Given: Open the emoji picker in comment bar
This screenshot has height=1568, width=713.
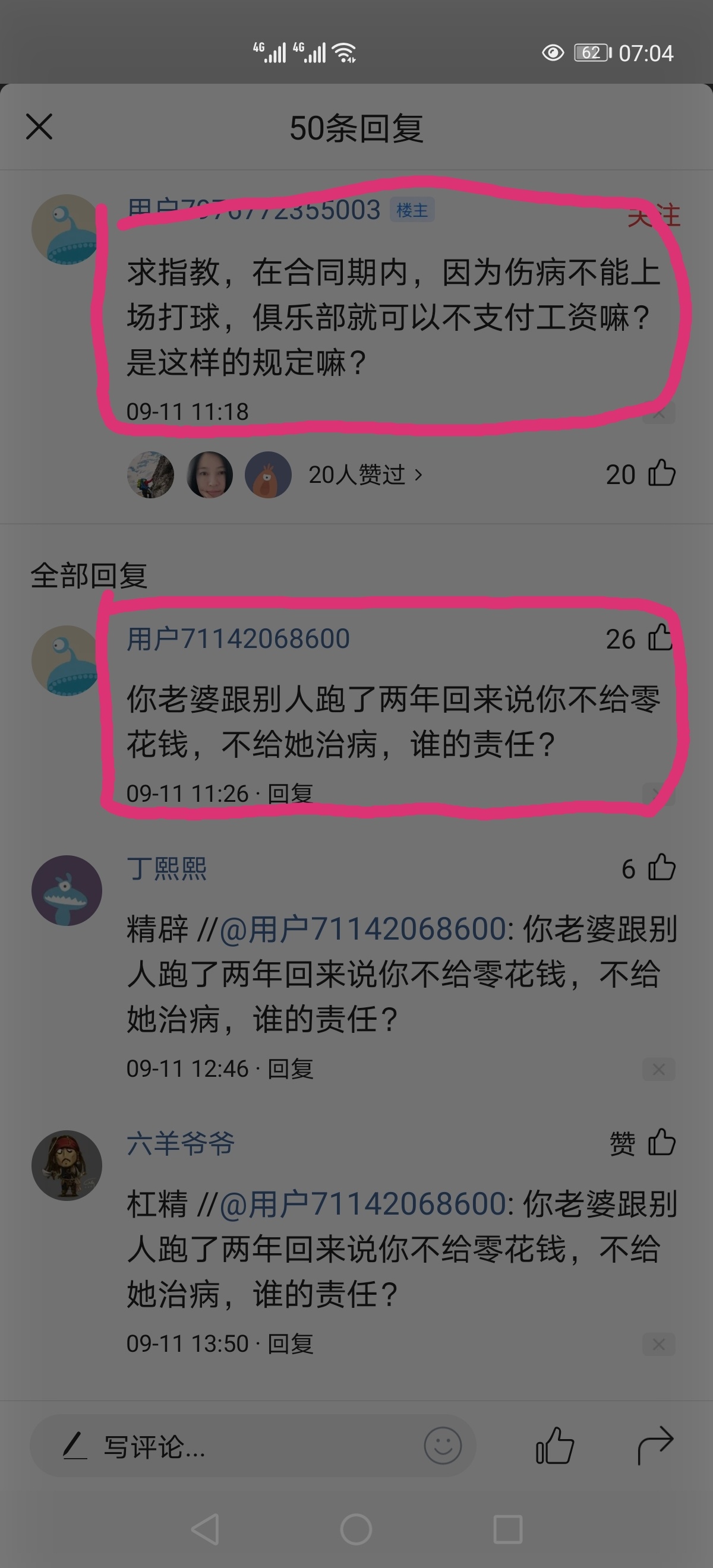Looking at the screenshot, I should (x=443, y=1446).
